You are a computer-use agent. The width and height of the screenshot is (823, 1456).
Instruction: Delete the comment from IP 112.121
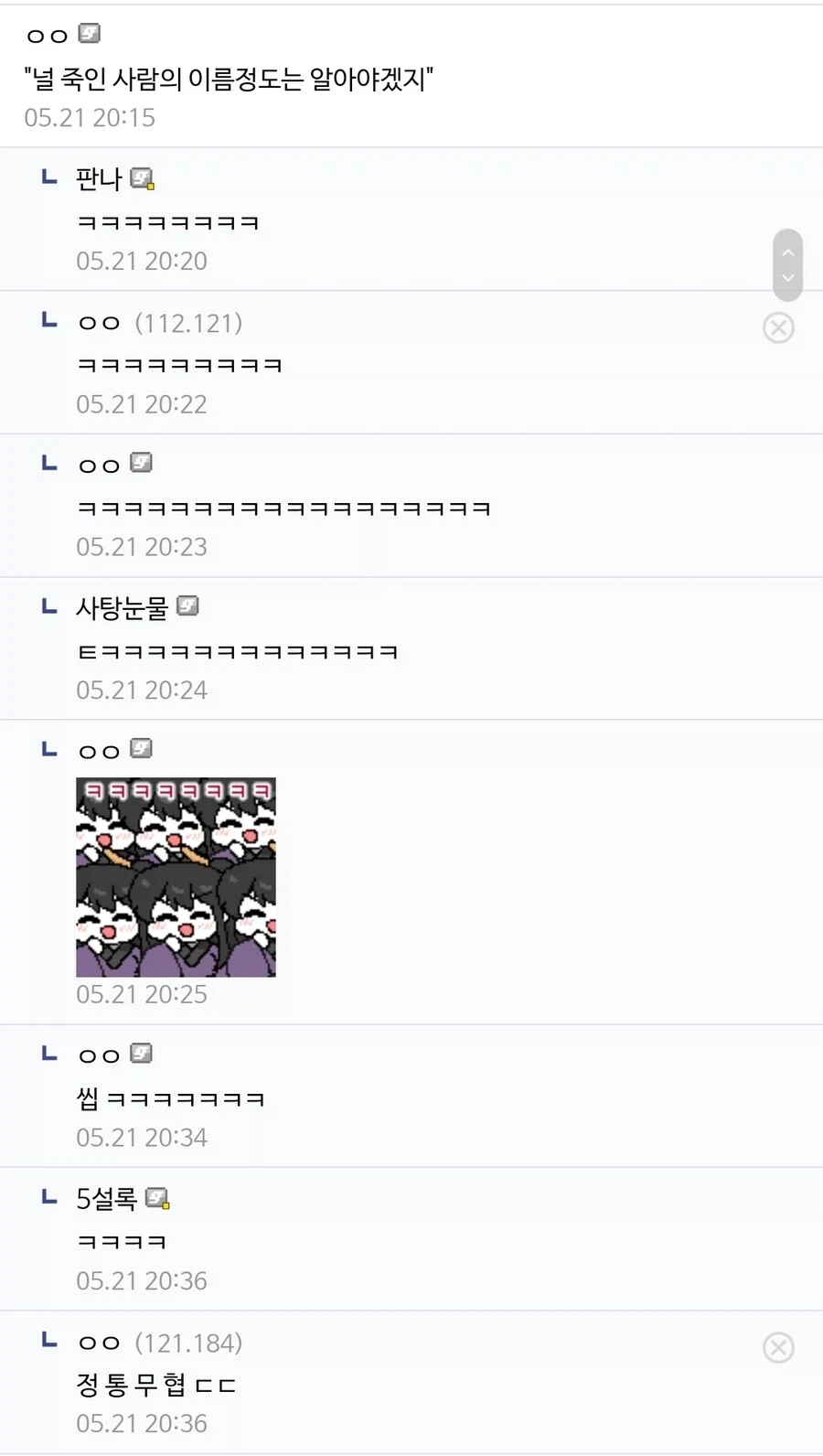[778, 328]
